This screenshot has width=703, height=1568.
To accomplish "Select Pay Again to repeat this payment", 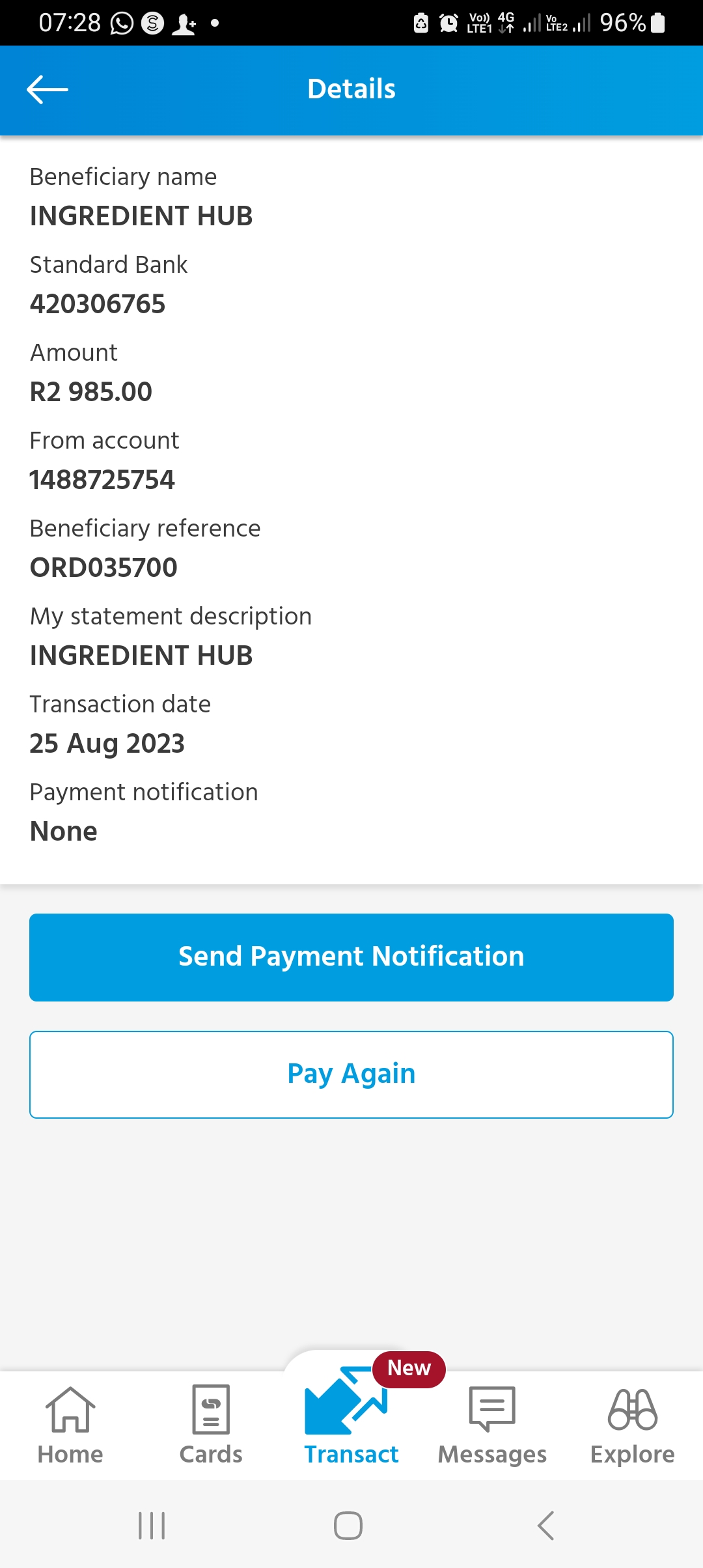I will click(351, 1074).
